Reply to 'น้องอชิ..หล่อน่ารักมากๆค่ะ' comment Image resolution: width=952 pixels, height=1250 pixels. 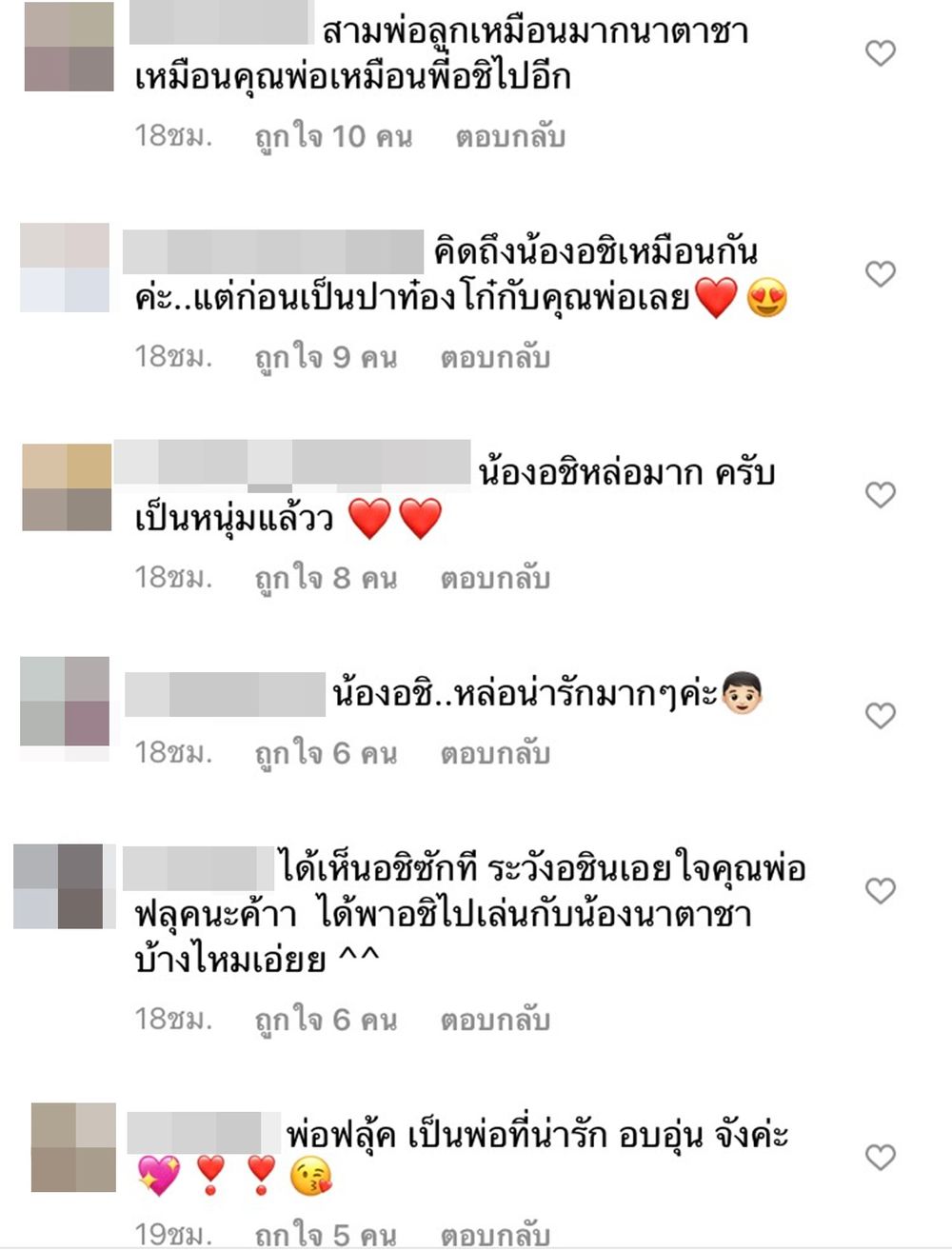pyautogui.click(x=495, y=754)
